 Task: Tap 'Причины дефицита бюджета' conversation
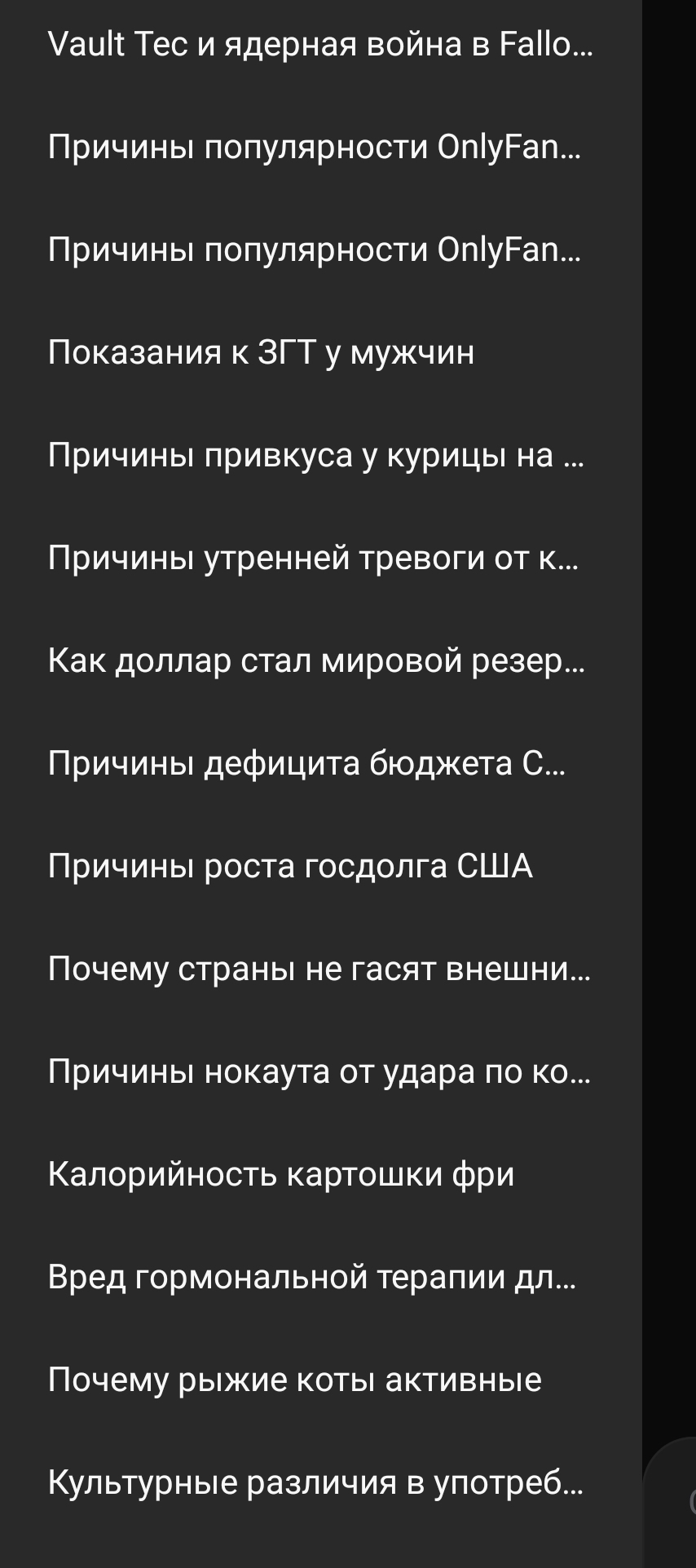(x=306, y=763)
